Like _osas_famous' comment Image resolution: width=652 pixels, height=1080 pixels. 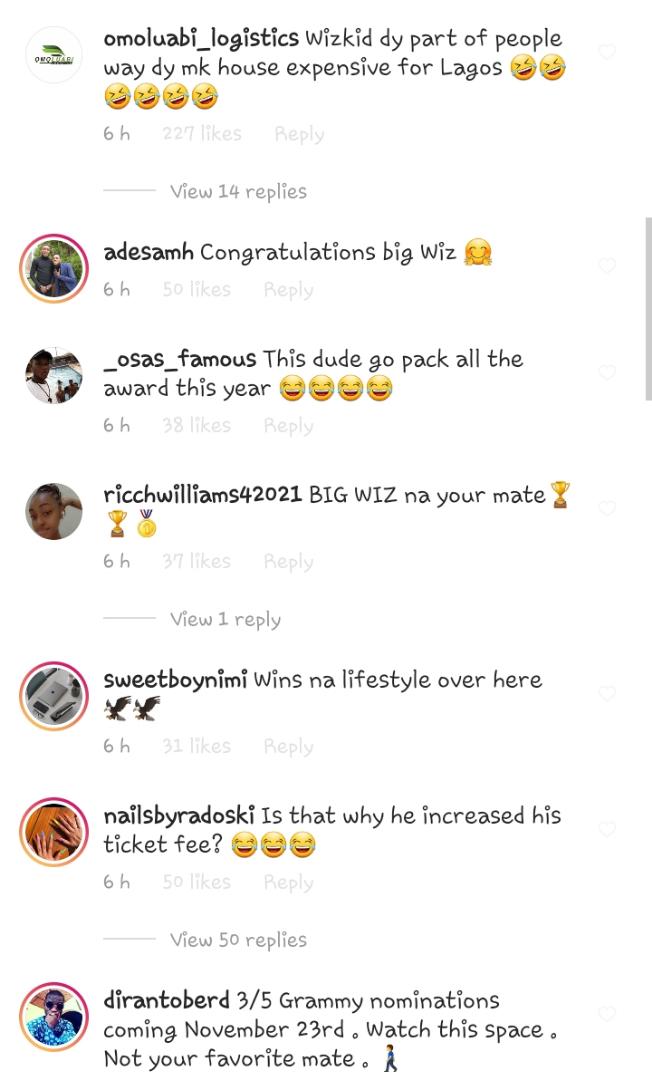tap(606, 372)
